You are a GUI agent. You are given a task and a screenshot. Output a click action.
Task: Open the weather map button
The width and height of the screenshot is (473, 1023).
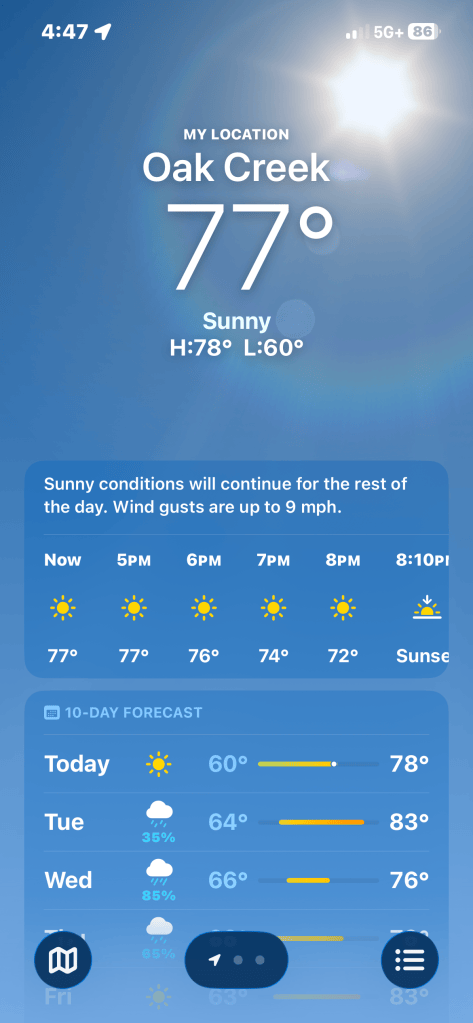pyautogui.click(x=63, y=959)
